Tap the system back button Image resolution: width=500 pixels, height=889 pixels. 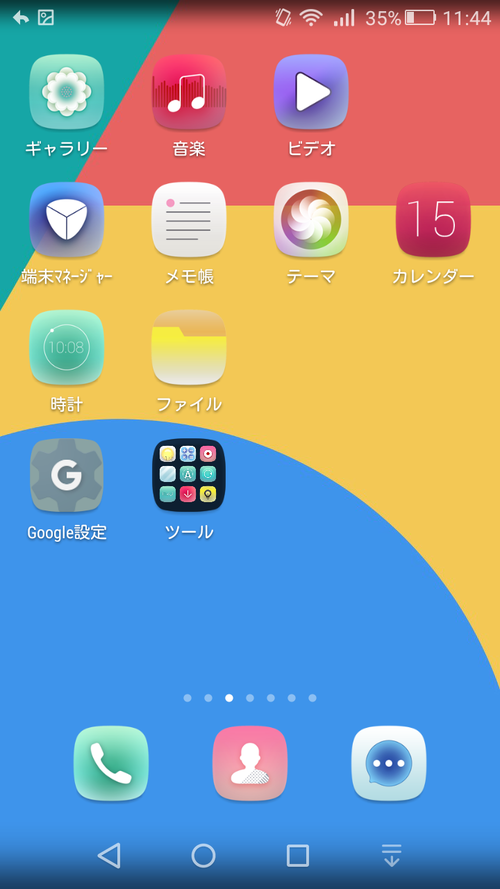[x=109, y=856]
